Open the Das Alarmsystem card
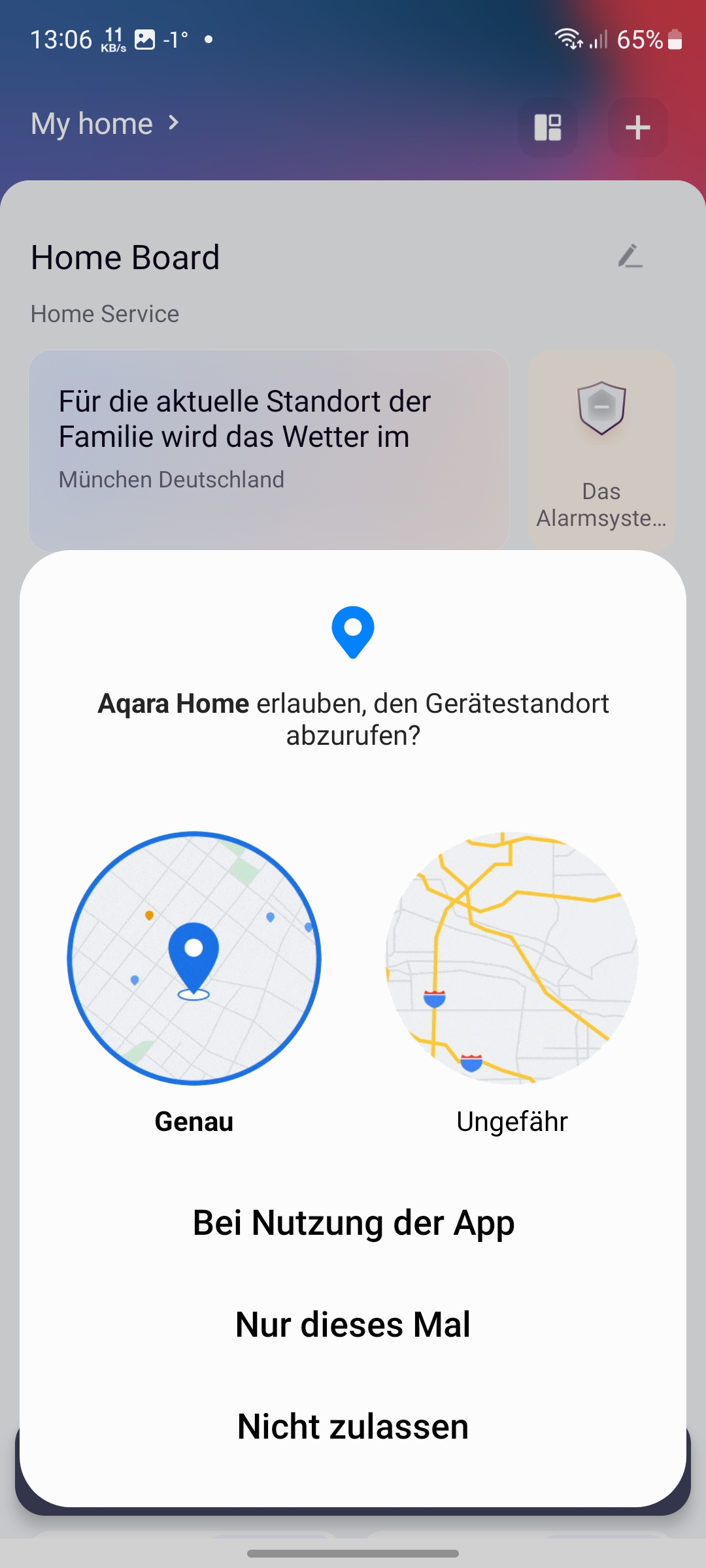 click(x=601, y=449)
